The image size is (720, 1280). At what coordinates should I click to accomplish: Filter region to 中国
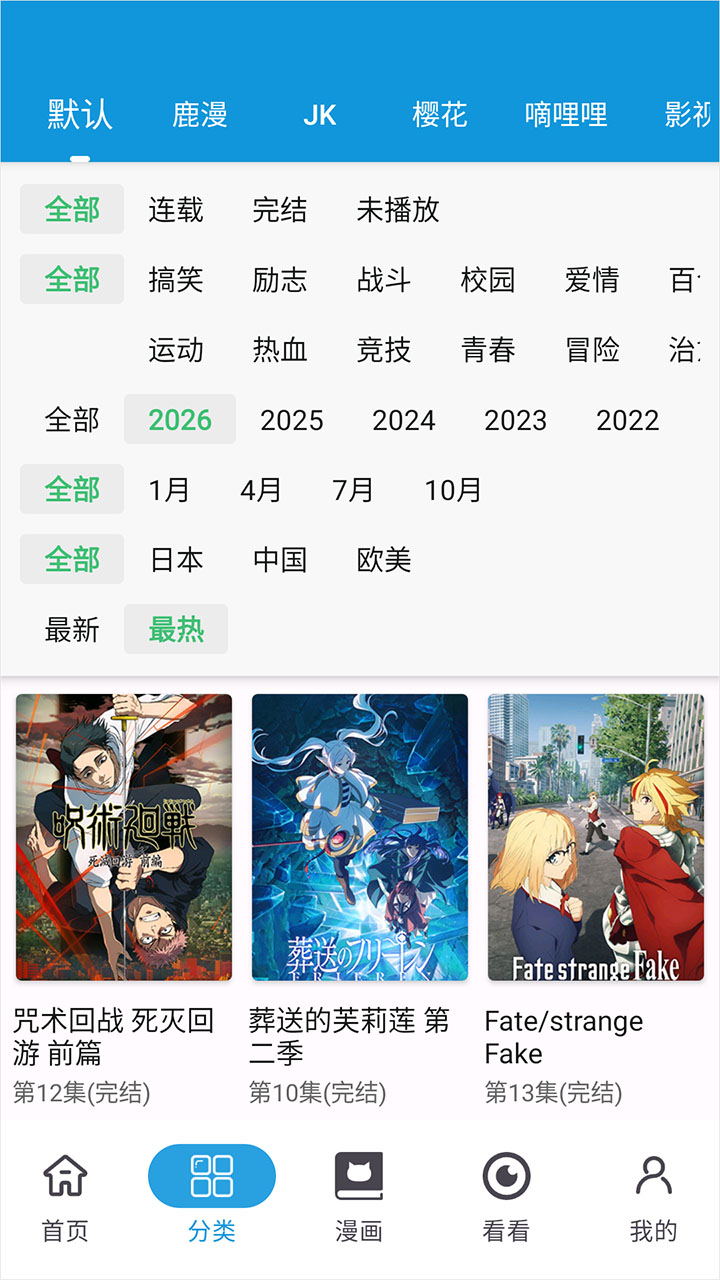pos(280,560)
